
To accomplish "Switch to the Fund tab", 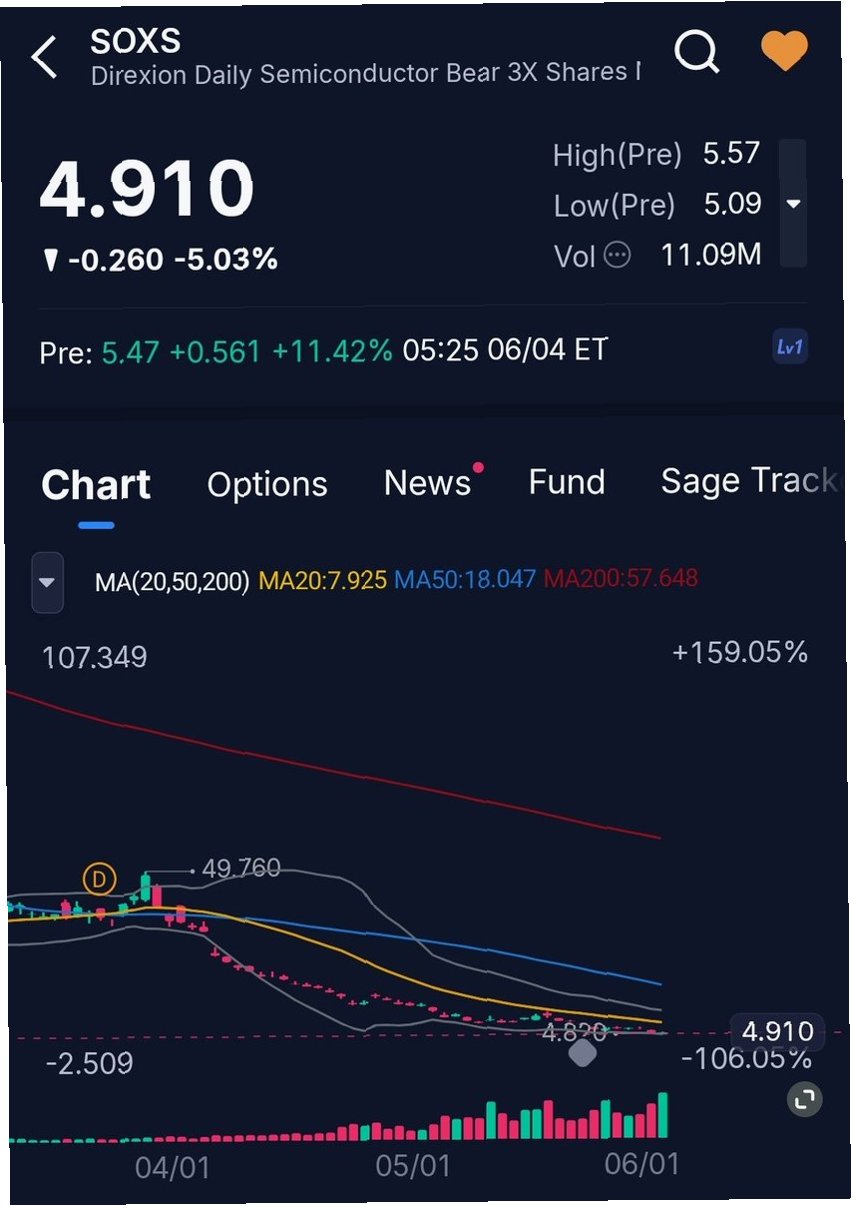I will (567, 483).
